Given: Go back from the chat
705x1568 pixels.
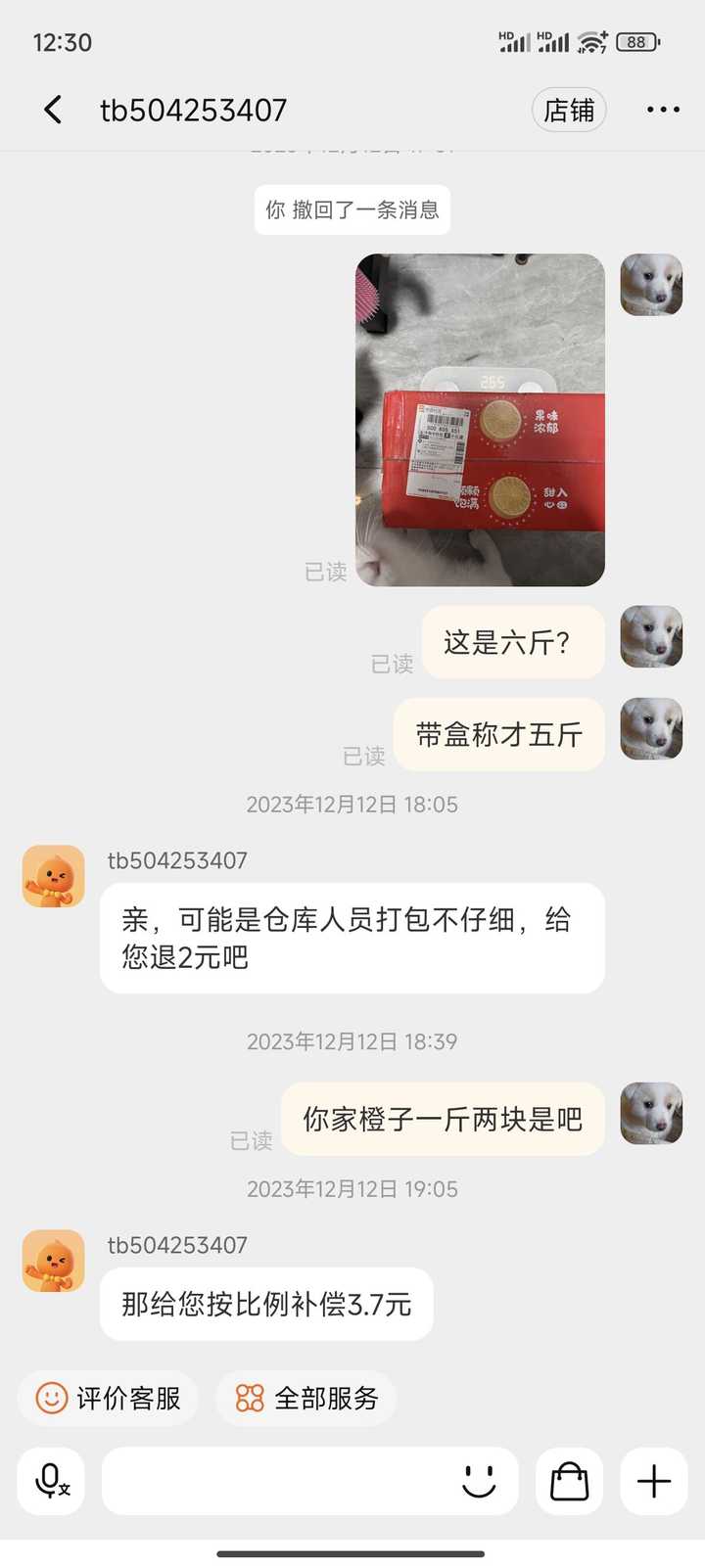Looking at the screenshot, I should (x=53, y=110).
